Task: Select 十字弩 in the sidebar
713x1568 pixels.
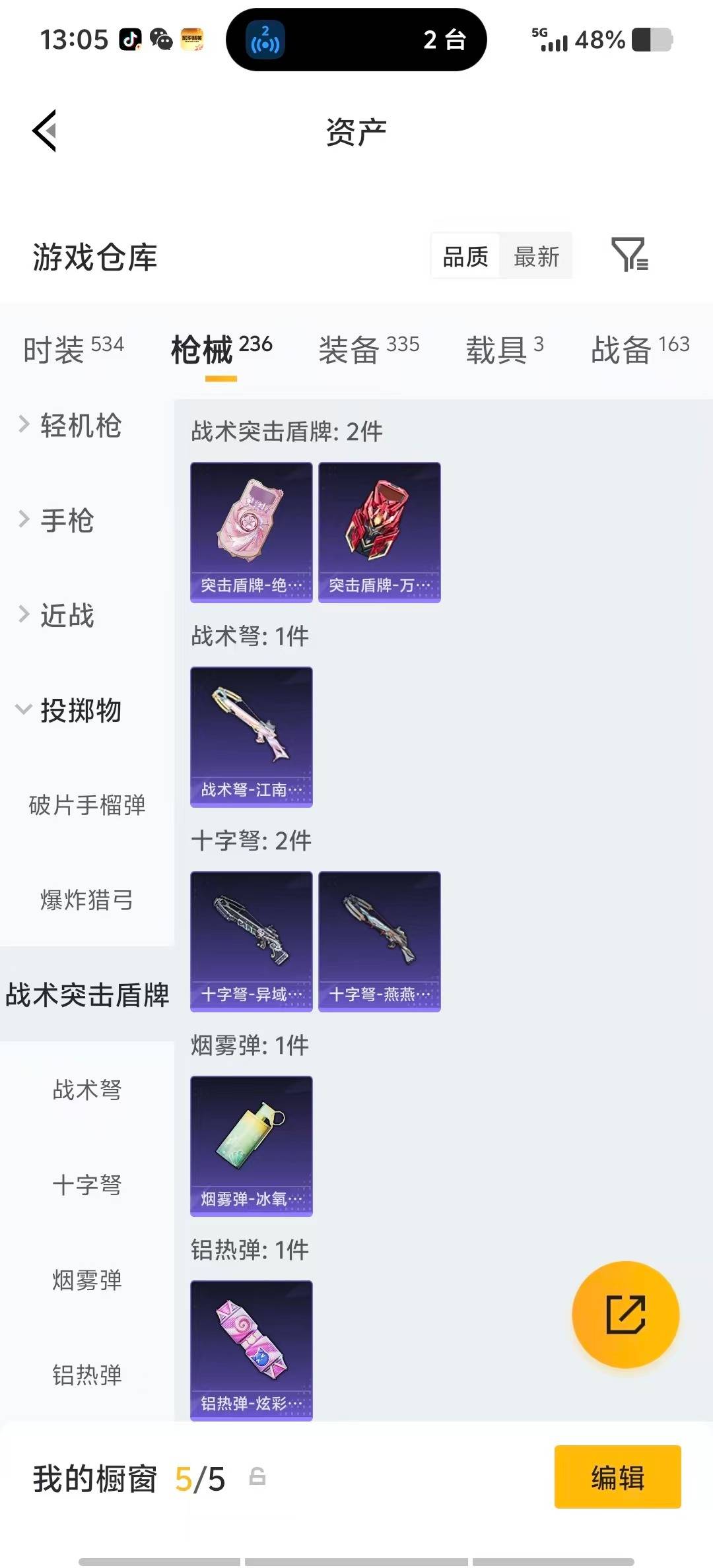Action: [x=87, y=1185]
